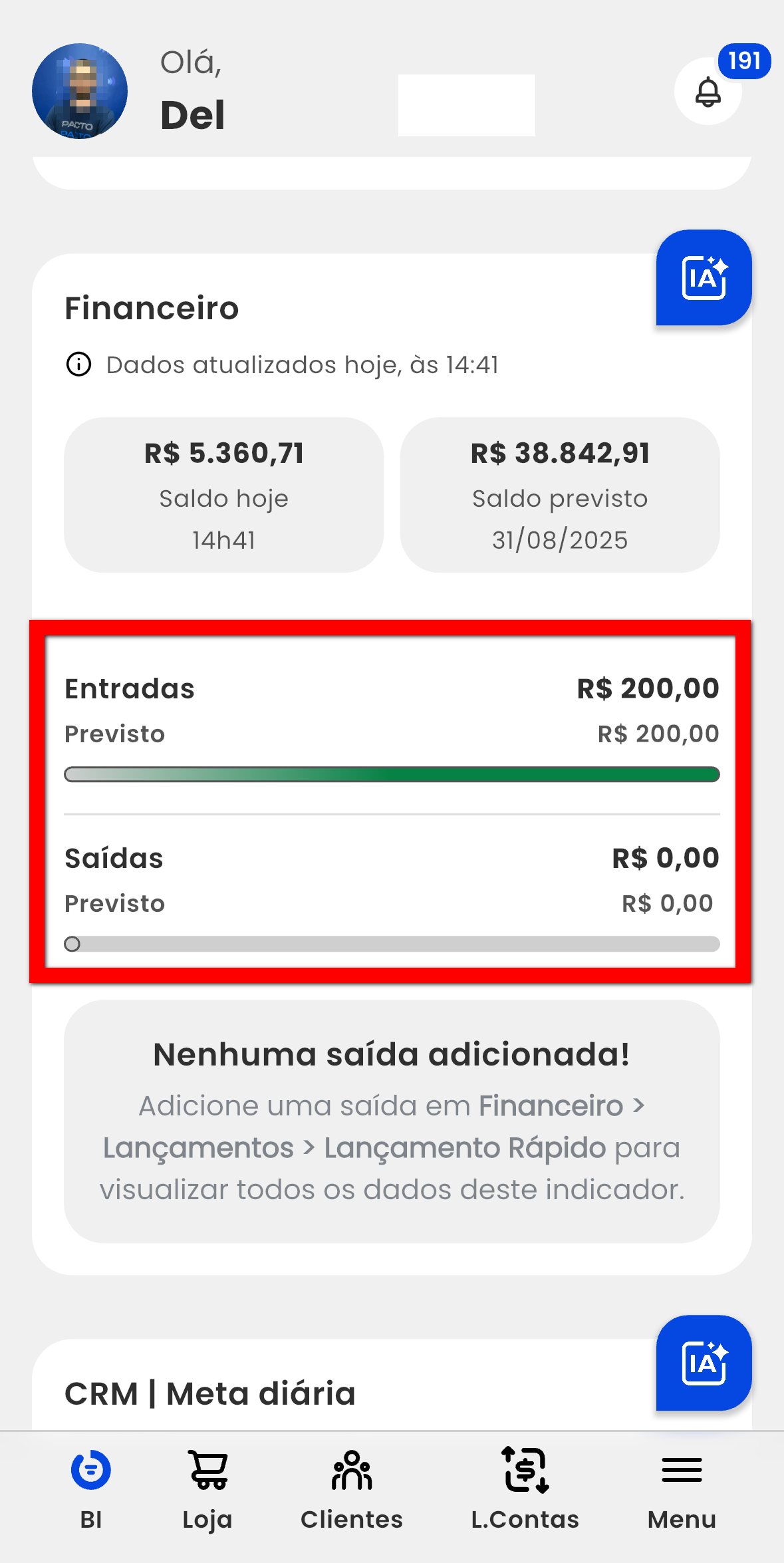Open the Menu tab
The image size is (784, 1563).
[682, 1490]
